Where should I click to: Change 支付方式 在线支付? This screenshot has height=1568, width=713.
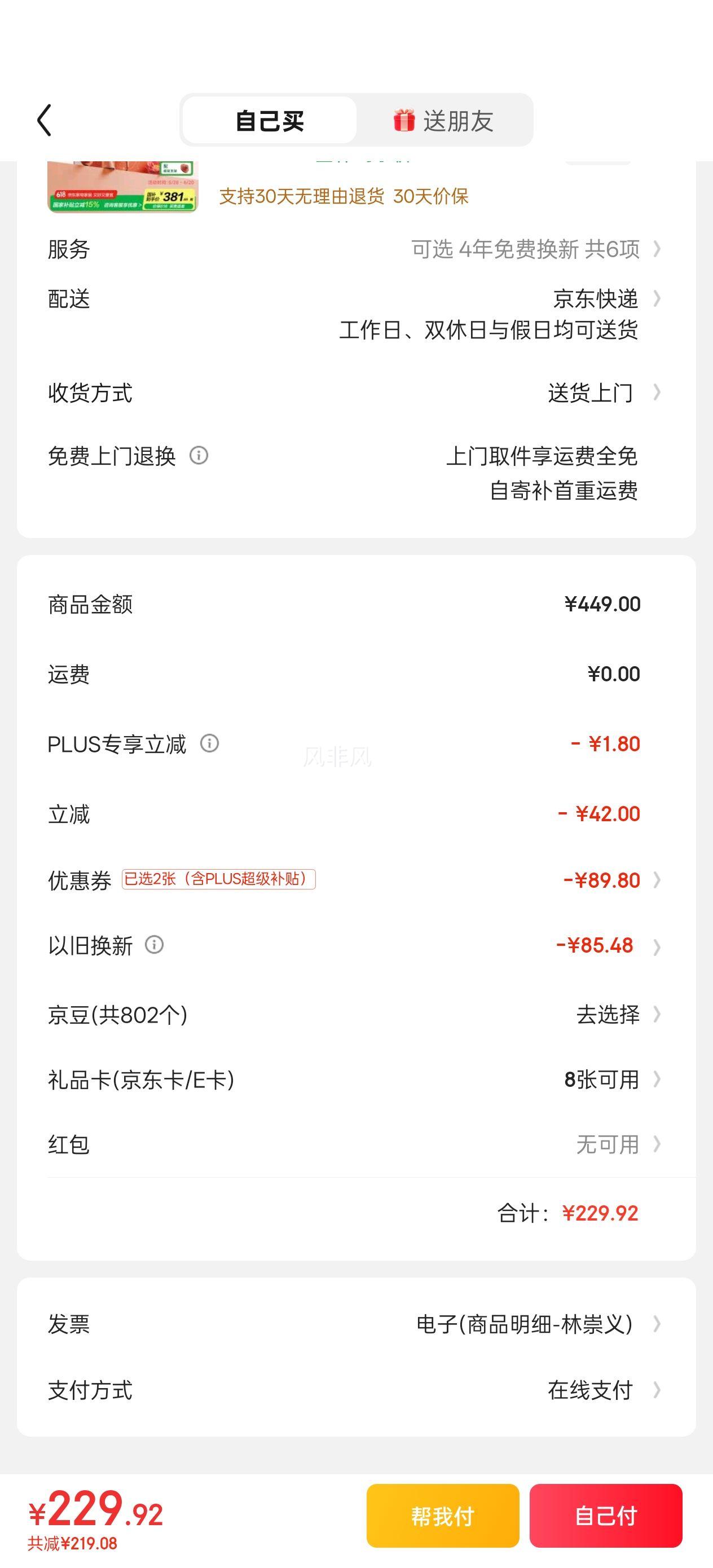pyautogui.click(x=356, y=1390)
